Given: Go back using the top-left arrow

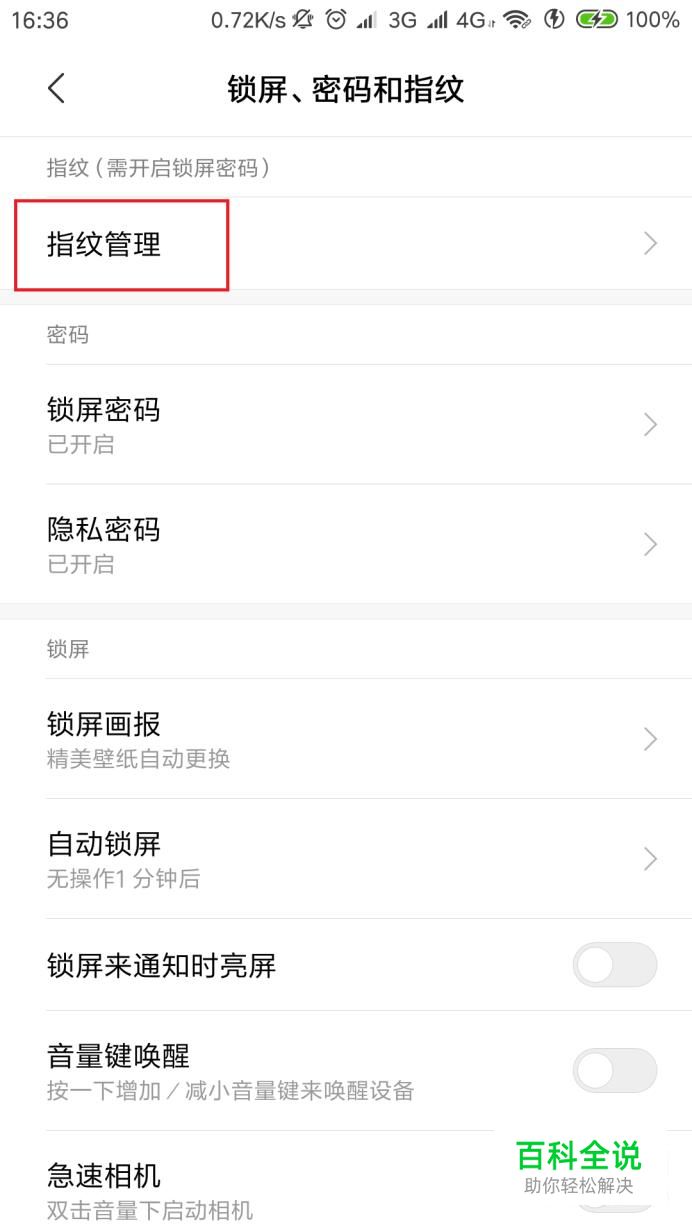Looking at the screenshot, I should click(56, 89).
